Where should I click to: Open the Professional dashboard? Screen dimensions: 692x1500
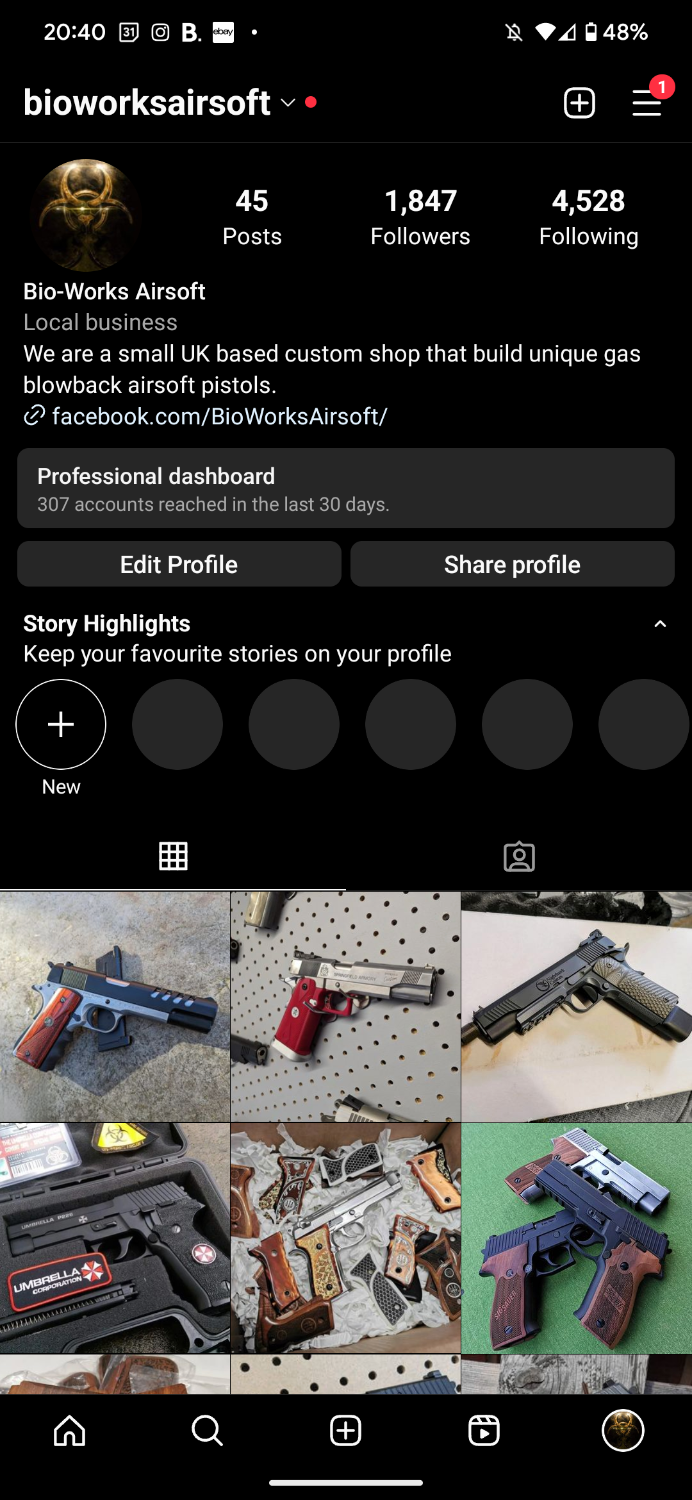click(x=346, y=488)
